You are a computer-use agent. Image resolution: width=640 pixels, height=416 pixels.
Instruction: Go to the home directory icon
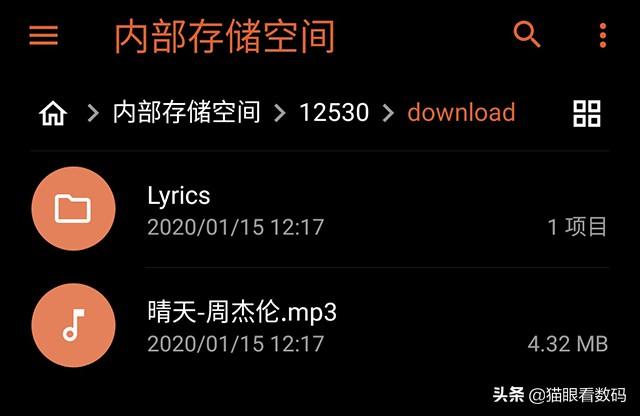tap(52, 113)
